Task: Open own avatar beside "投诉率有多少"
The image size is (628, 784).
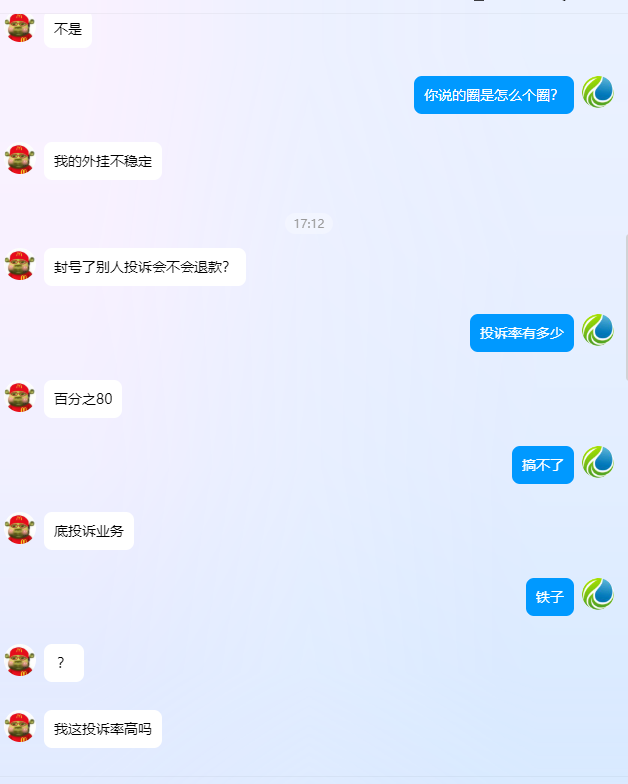Action: click(597, 331)
